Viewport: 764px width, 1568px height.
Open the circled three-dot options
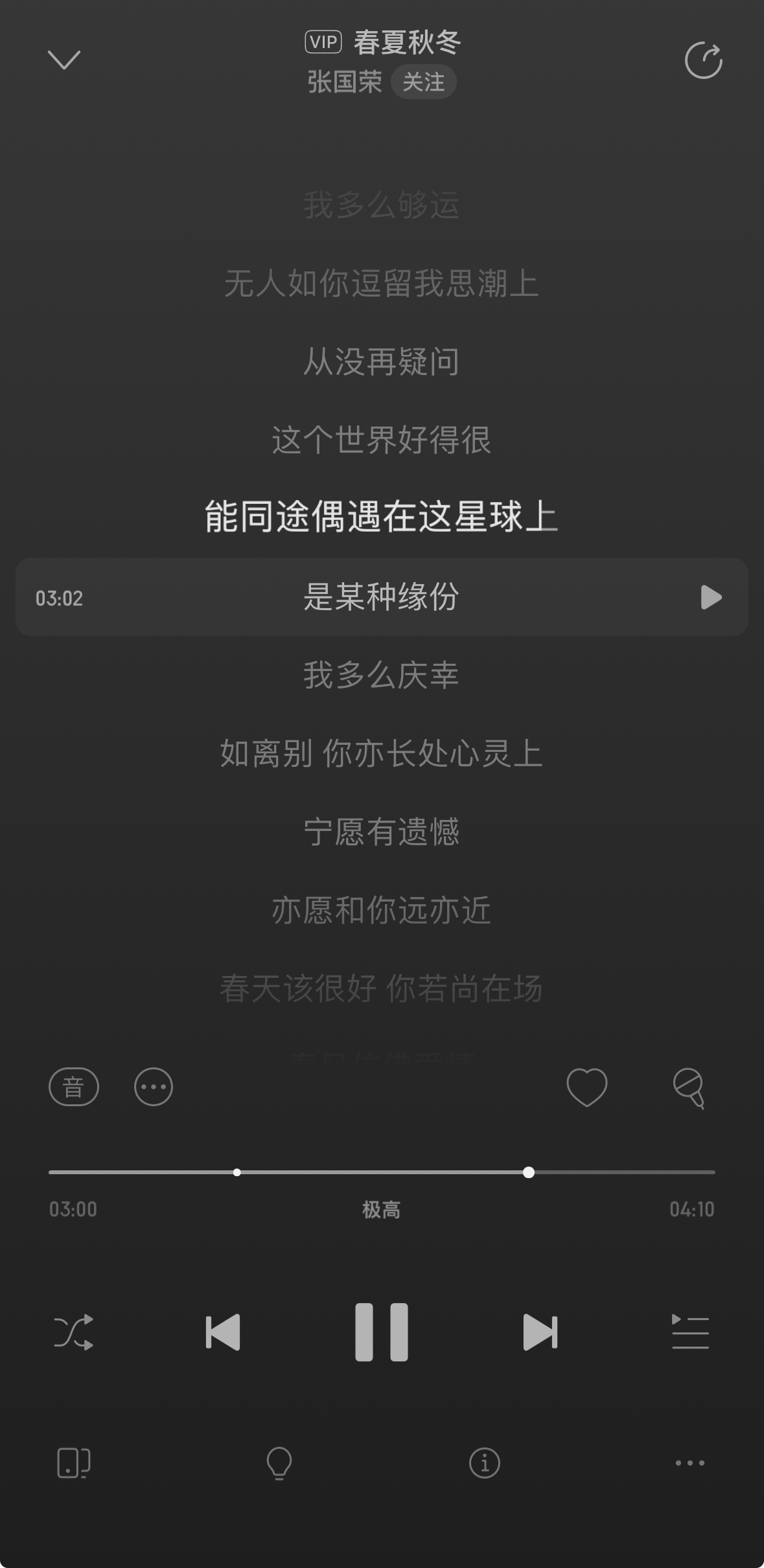tap(154, 1087)
